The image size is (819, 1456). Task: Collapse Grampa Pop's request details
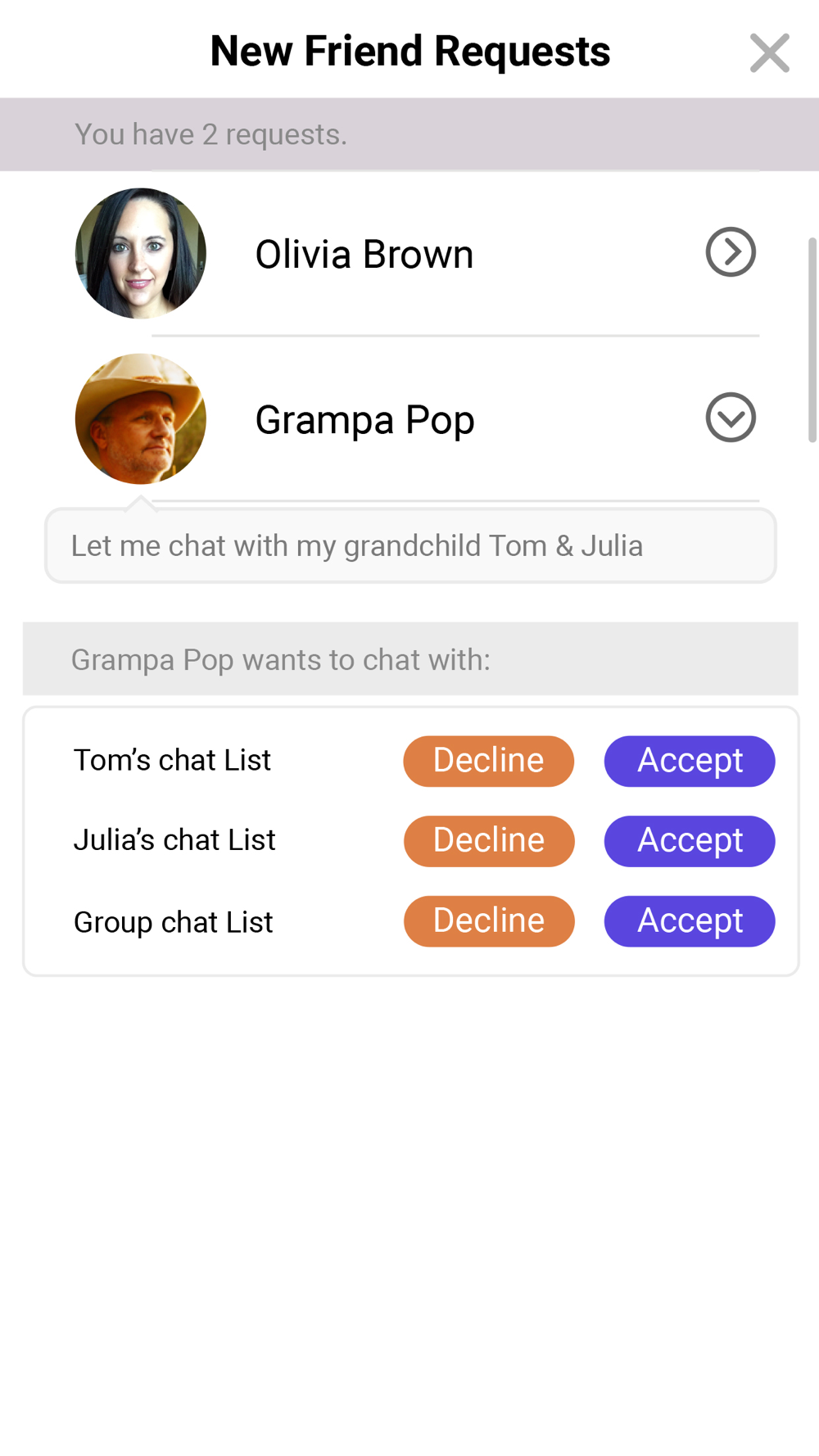731,418
